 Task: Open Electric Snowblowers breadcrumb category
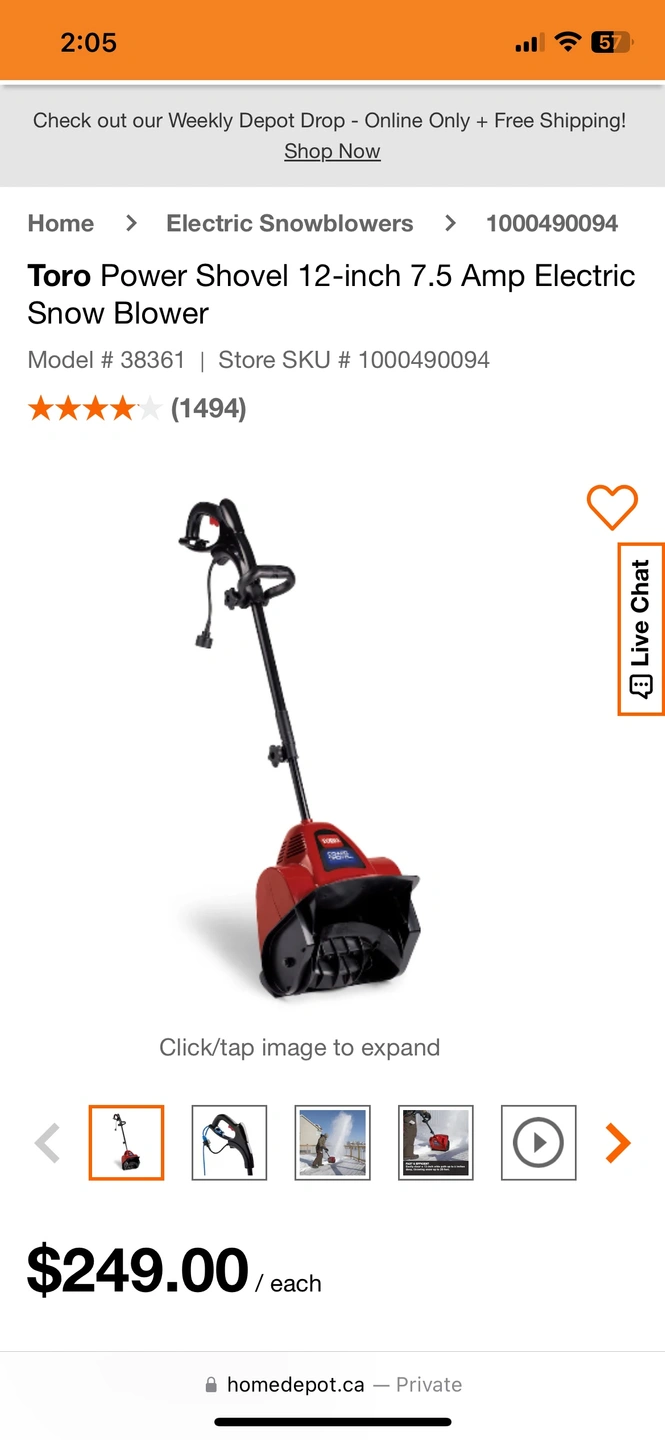coord(289,223)
